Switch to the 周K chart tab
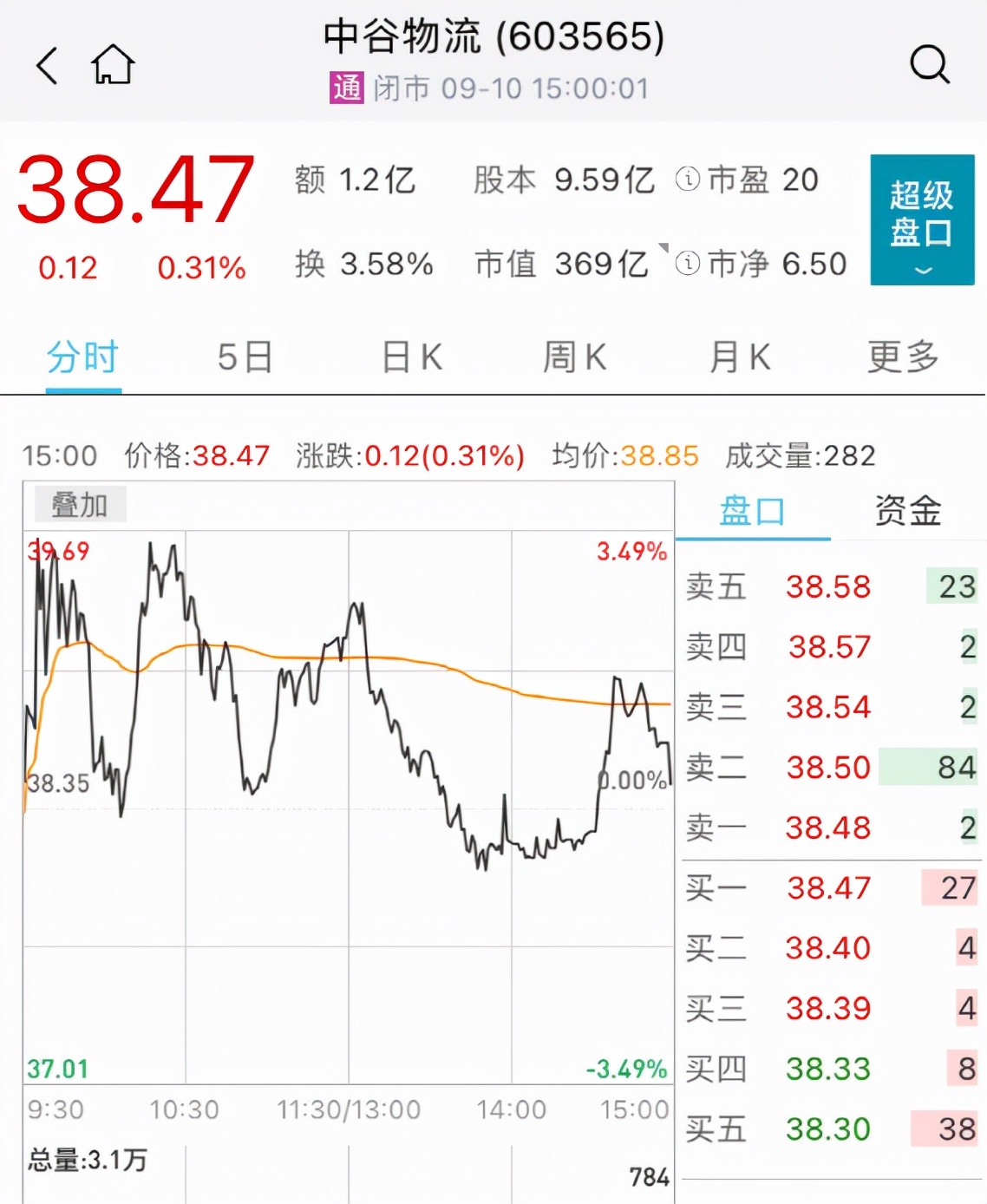Image resolution: width=987 pixels, height=1204 pixels. pyautogui.click(x=574, y=357)
